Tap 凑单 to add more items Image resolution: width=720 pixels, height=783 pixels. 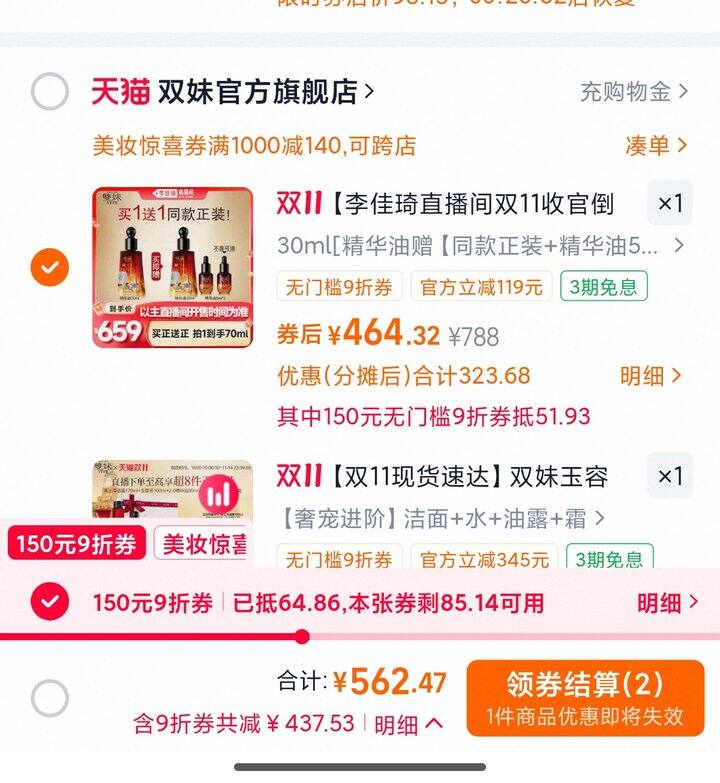(656, 145)
